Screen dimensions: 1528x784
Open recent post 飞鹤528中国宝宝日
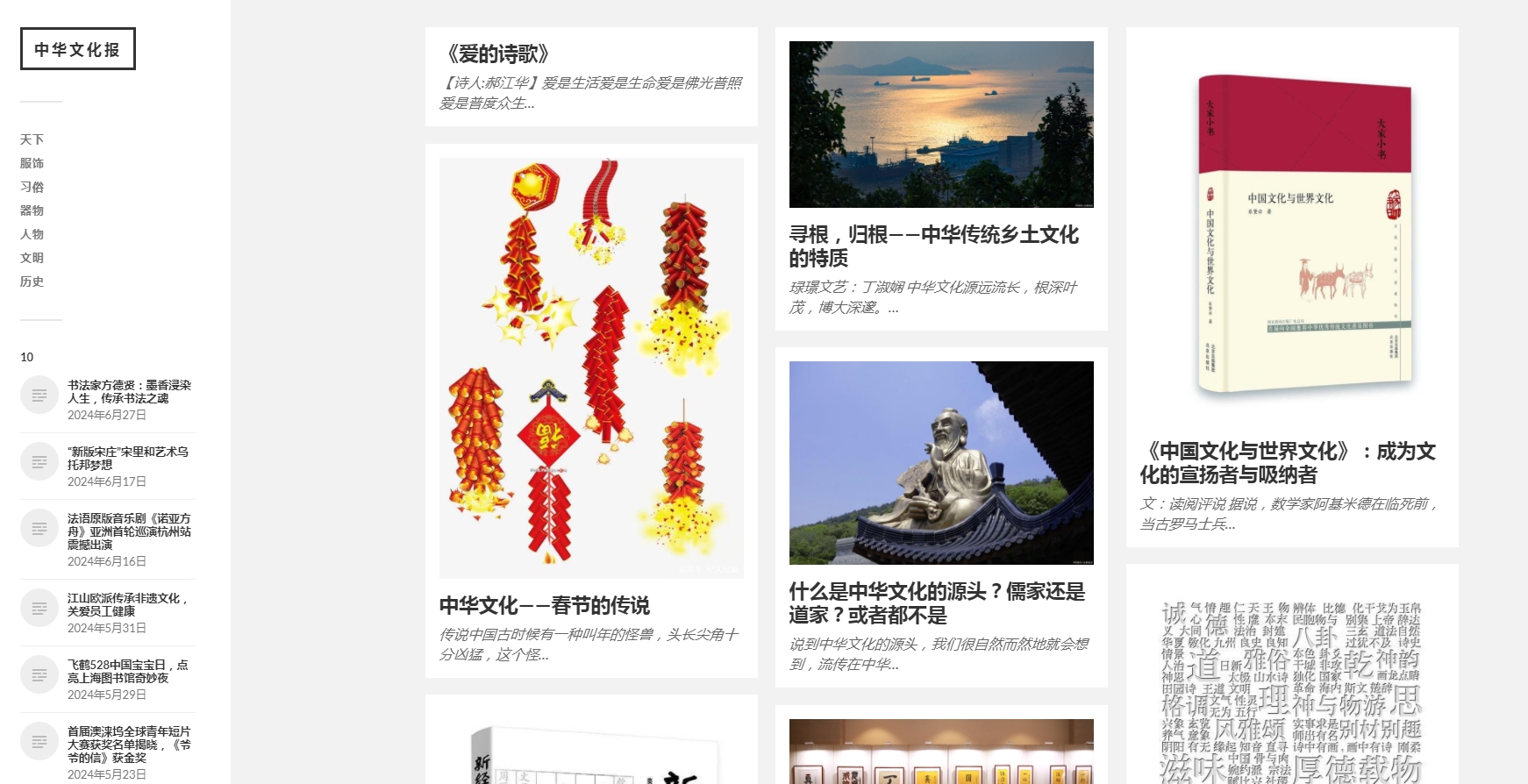click(128, 671)
